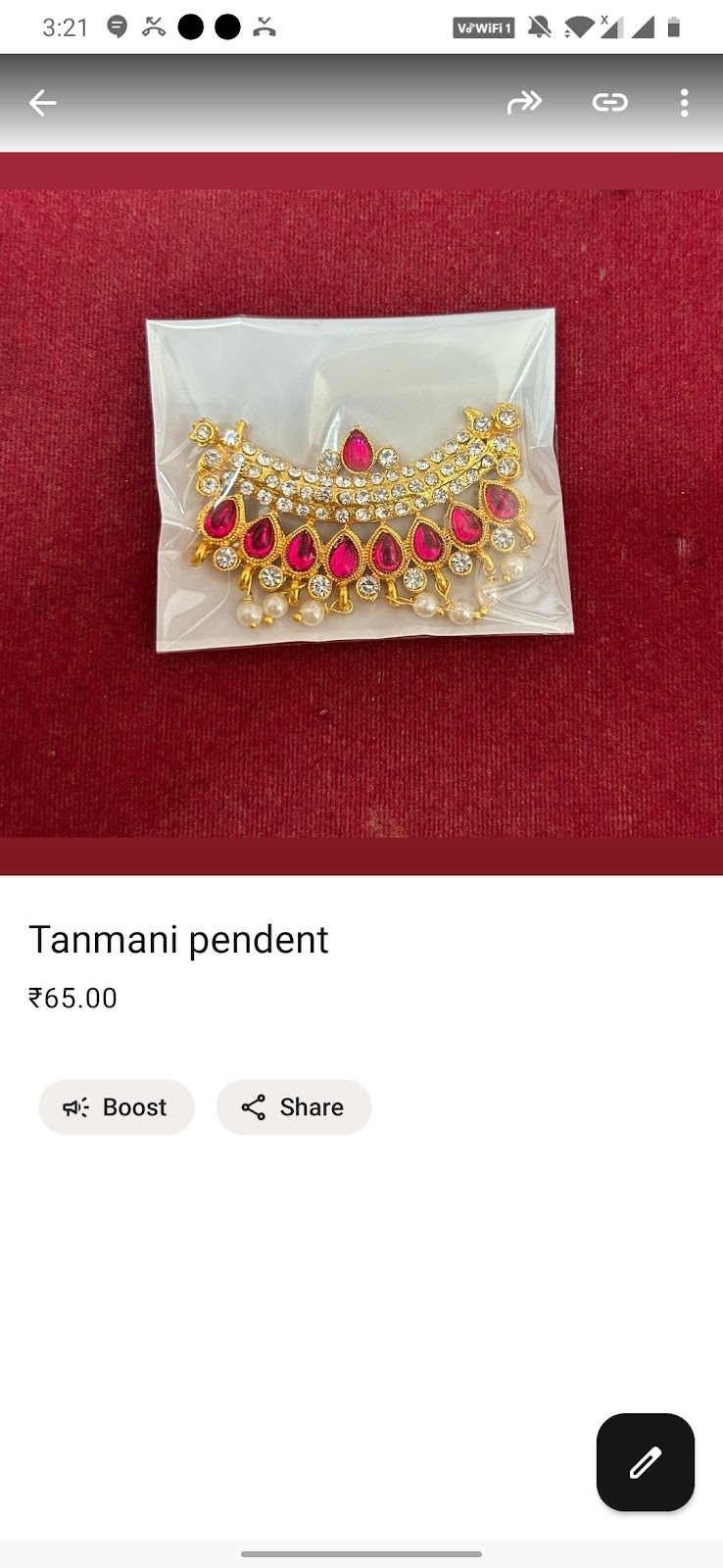Screen dimensions: 723x1568
Task: Open the three-dot overflow menu
Action: [684, 102]
